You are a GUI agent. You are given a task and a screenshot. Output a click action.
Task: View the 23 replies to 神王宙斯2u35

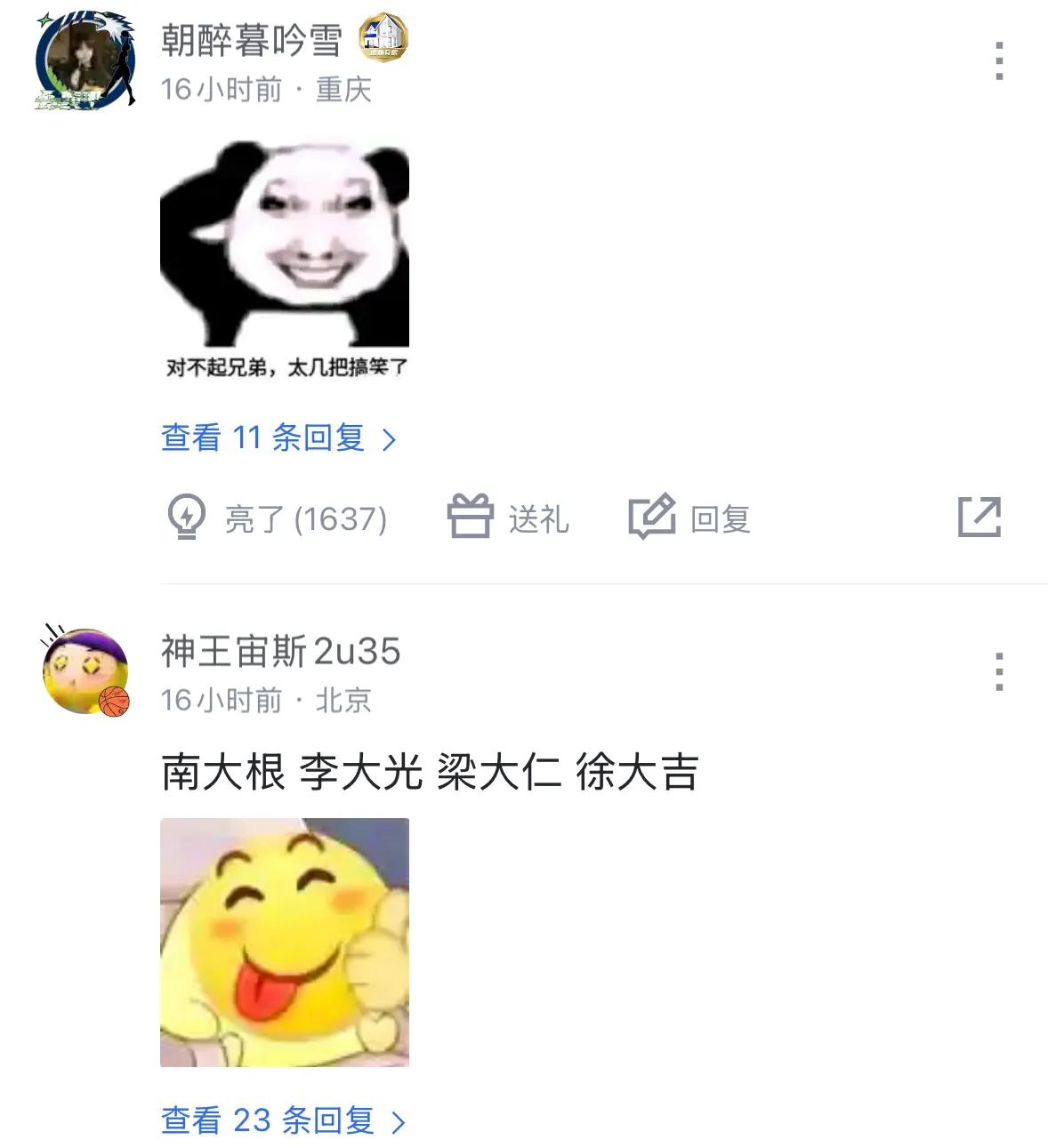tap(283, 1120)
